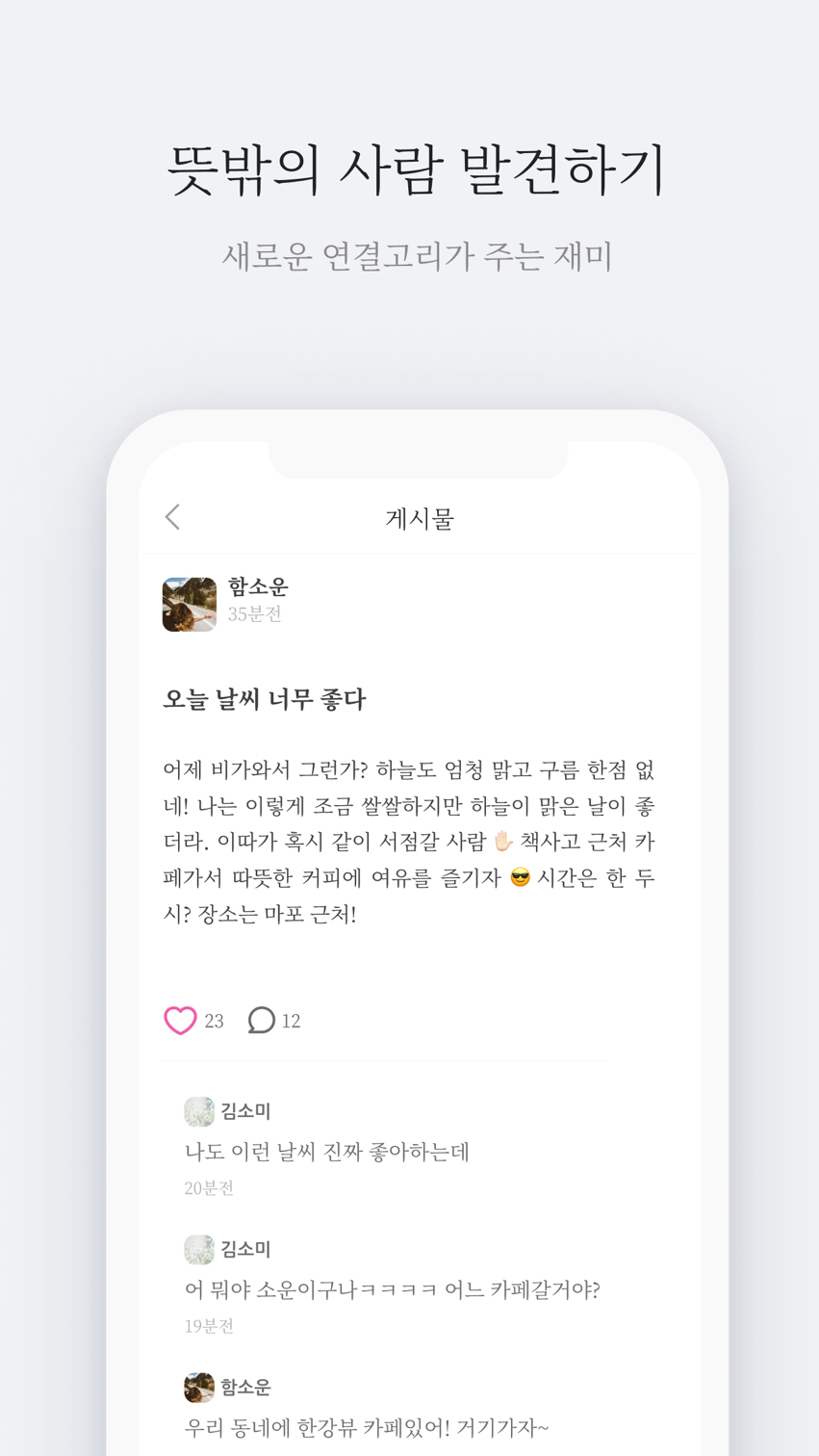
Task: Open comments via the speech bubble icon
Action: tap(261, 1019)
